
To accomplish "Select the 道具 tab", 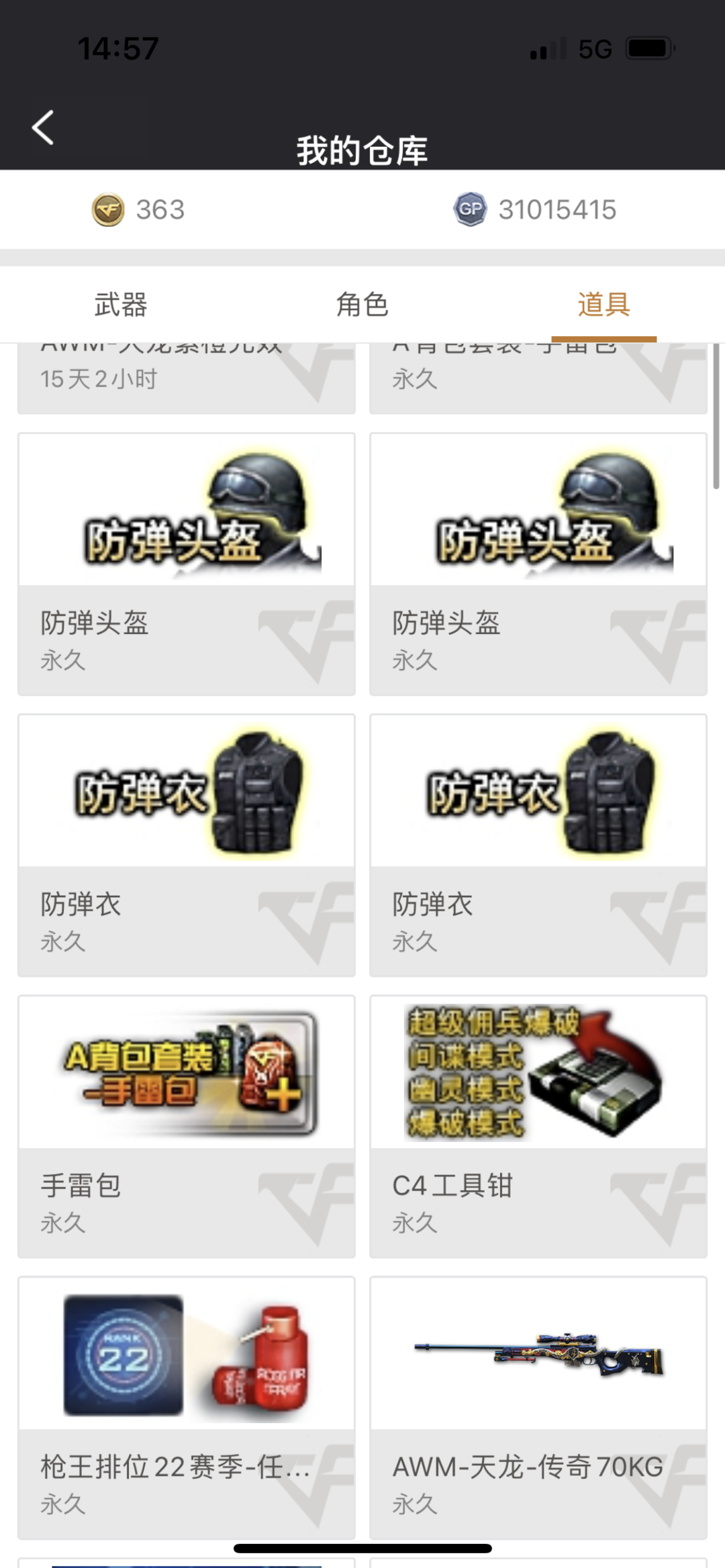I will [x=603, y=305].
